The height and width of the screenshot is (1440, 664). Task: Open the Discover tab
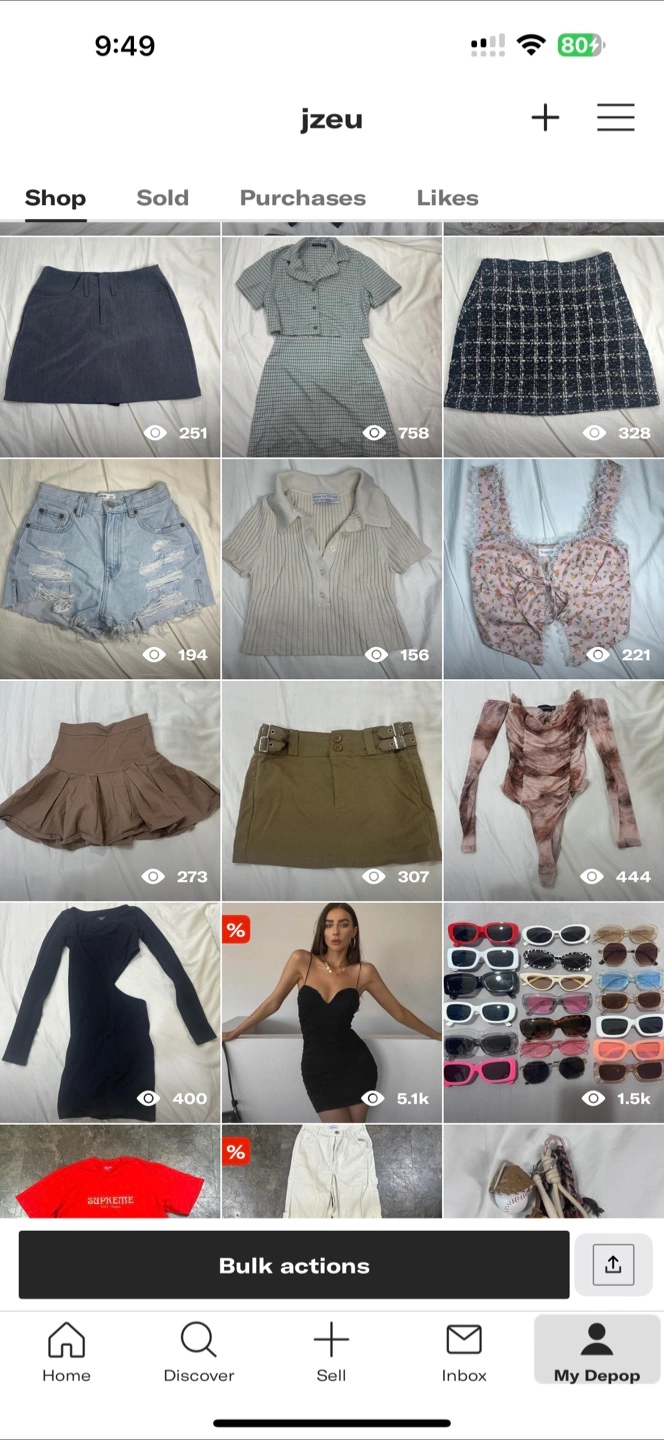(199, 1352)
